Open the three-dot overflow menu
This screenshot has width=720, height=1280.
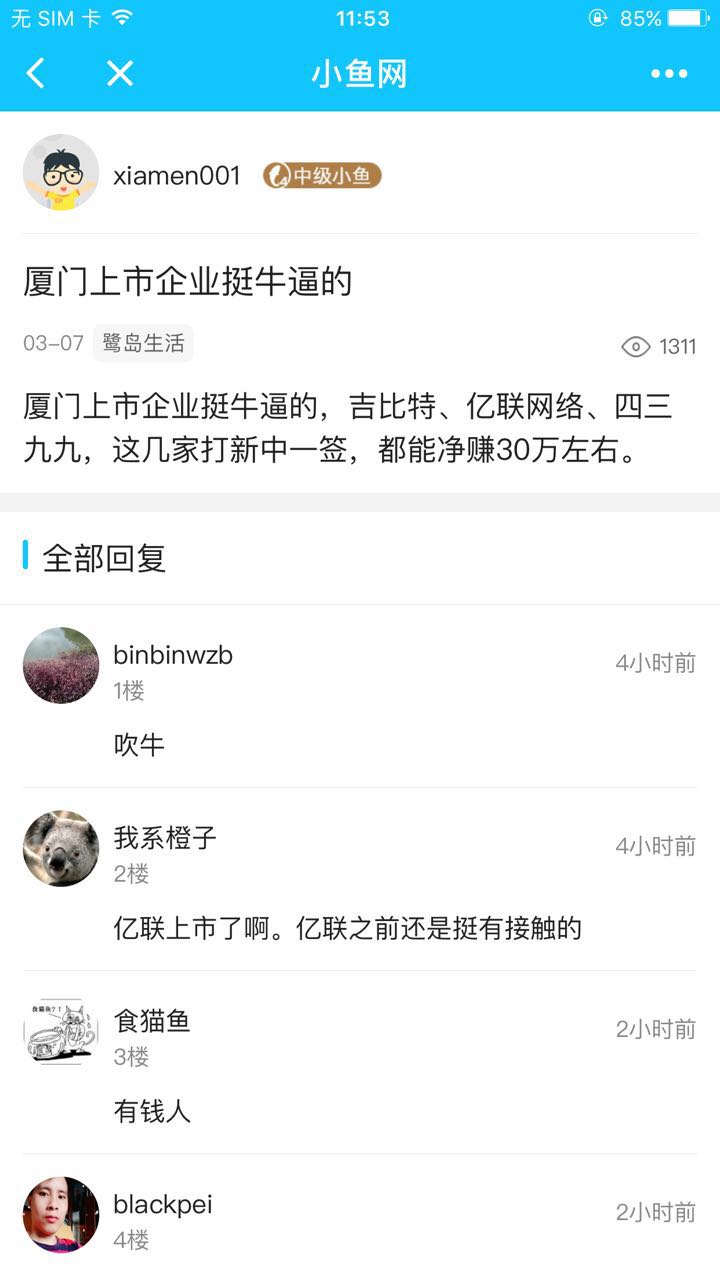(x=669, y=73)
